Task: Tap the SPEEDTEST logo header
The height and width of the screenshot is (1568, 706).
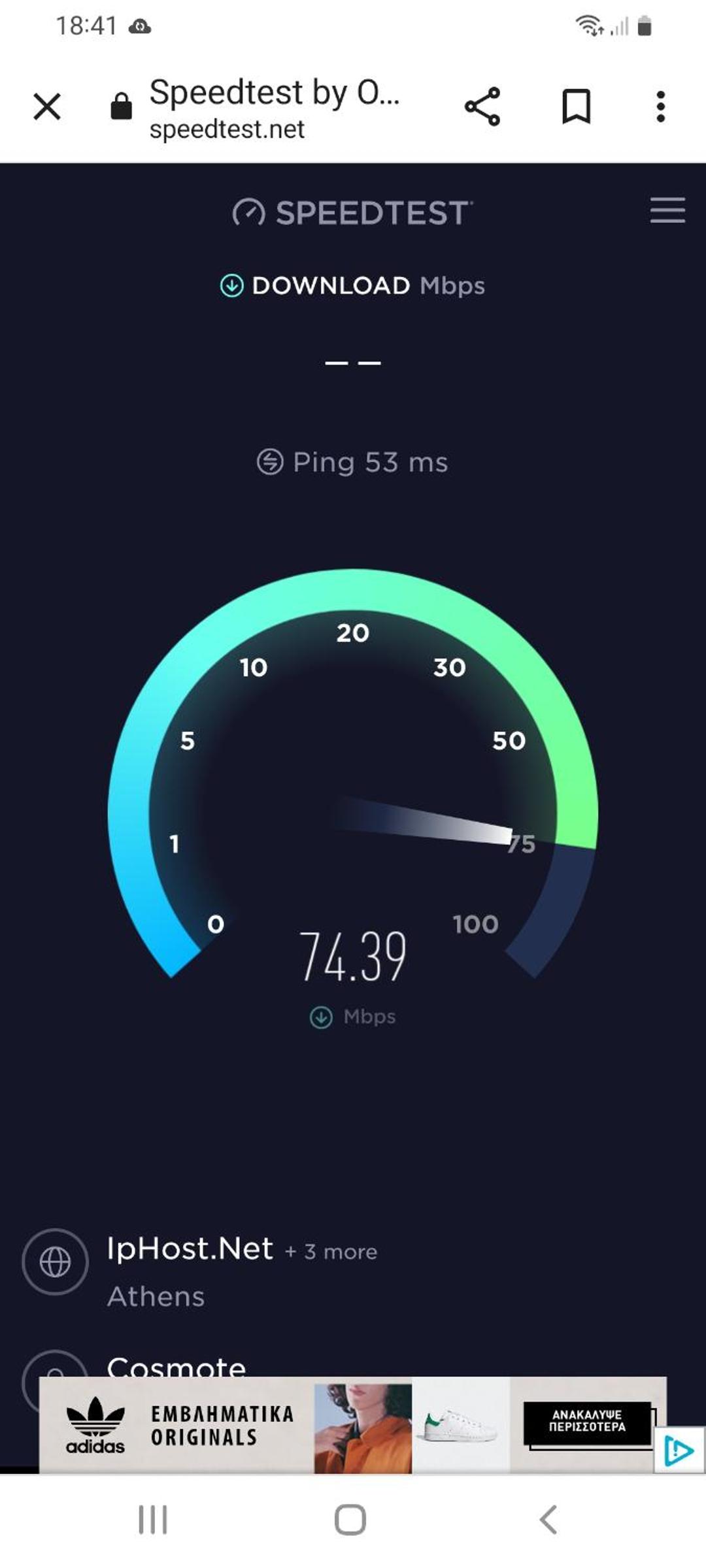Action: [x=353, y=213]
